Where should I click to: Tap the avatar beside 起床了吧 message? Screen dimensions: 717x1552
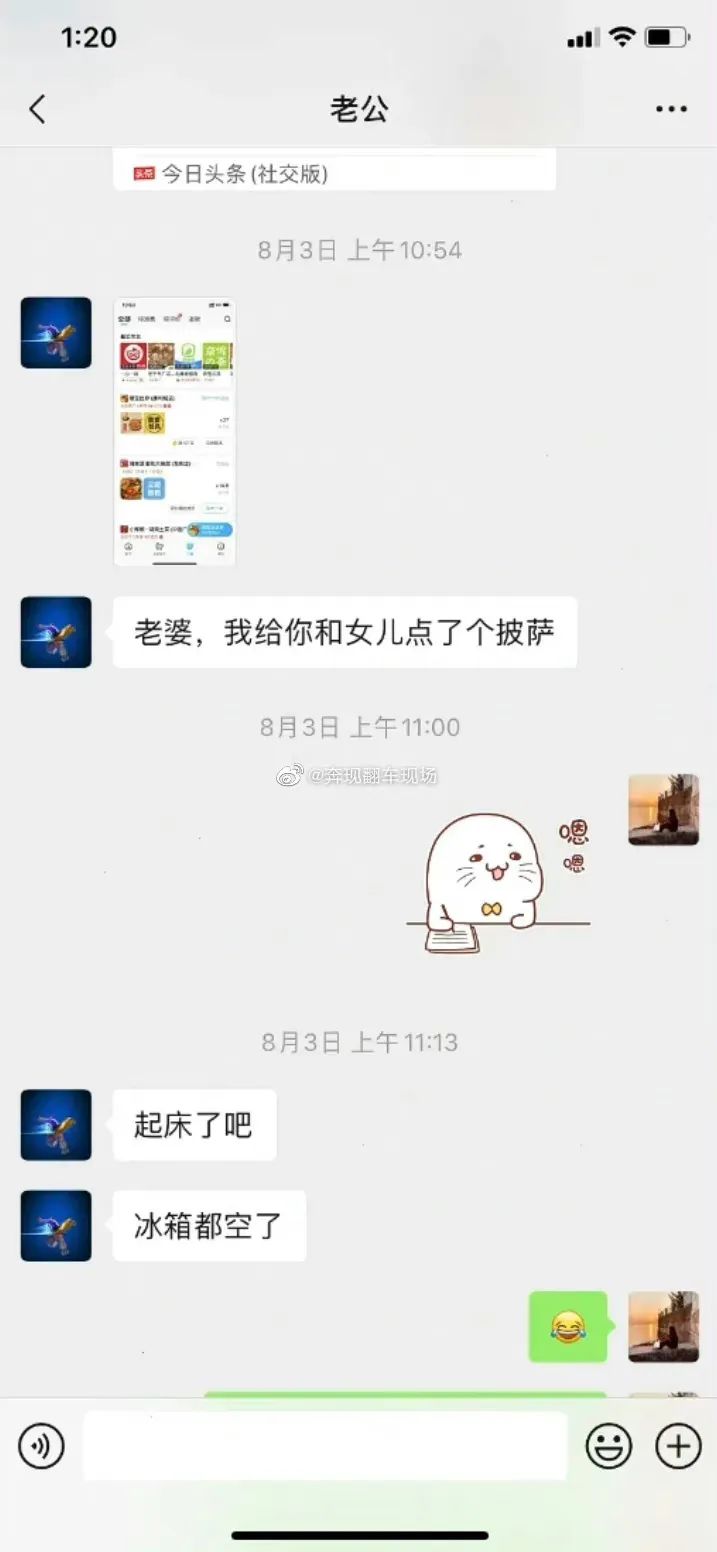tap(56, 1125)
